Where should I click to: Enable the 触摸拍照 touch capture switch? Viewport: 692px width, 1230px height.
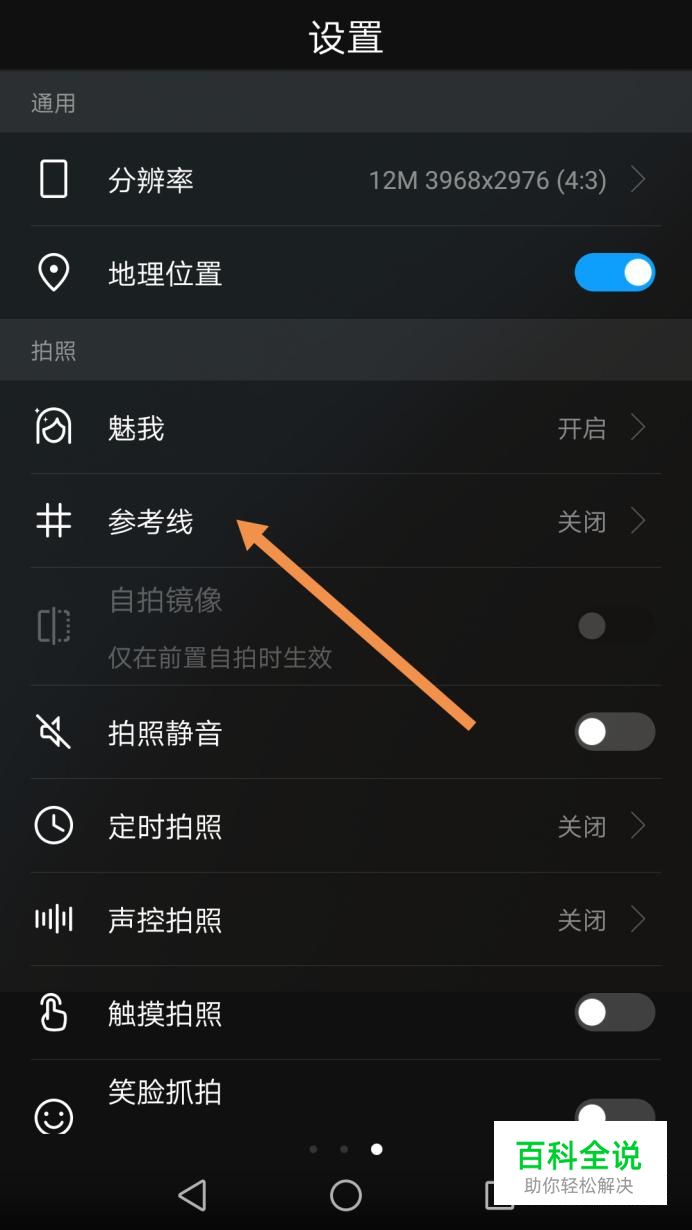(x=614, y=1013)
